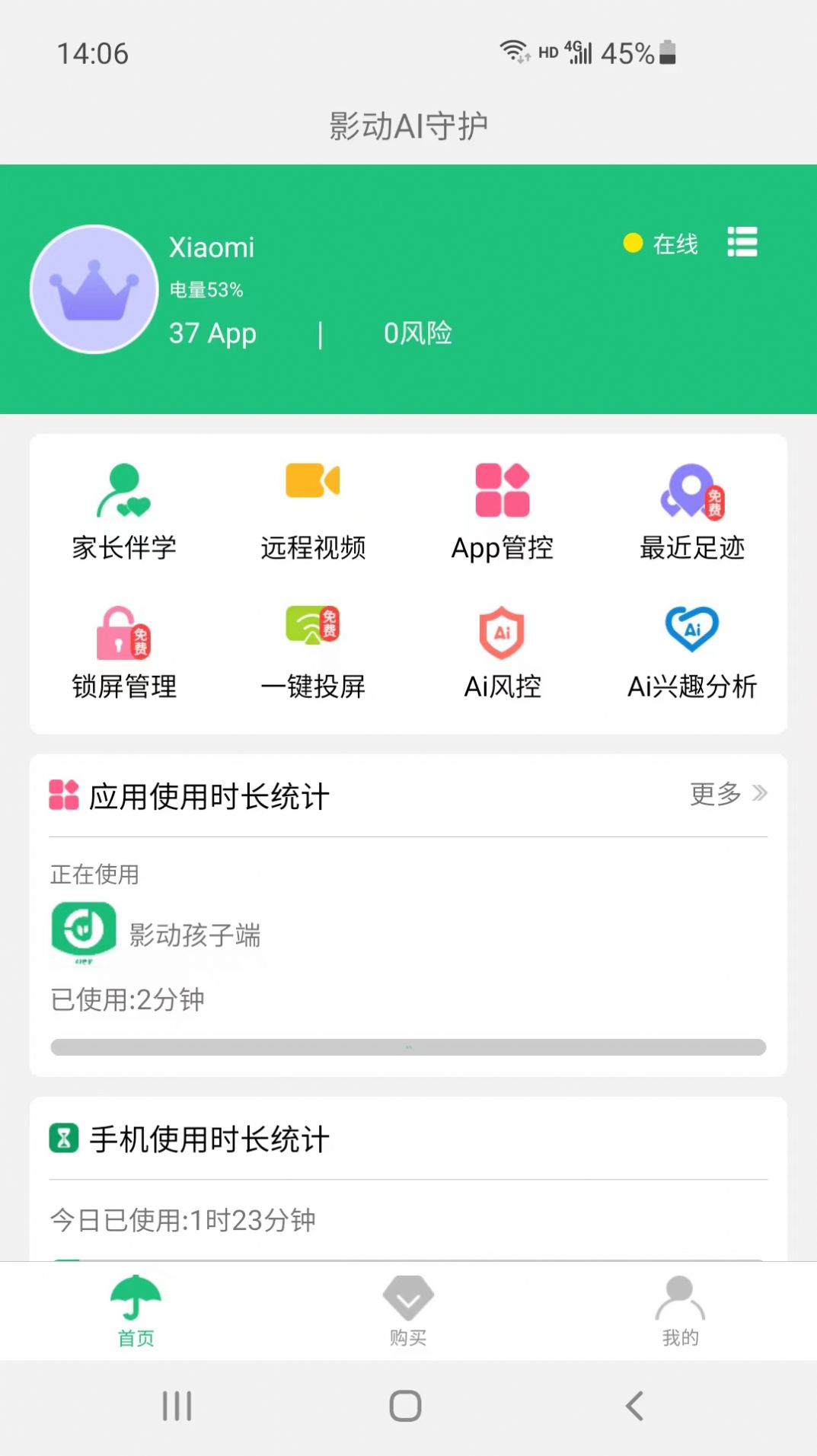Screen dimensions: 817x1456
Task: Open Ai风控 risk control
Action: 503,651
